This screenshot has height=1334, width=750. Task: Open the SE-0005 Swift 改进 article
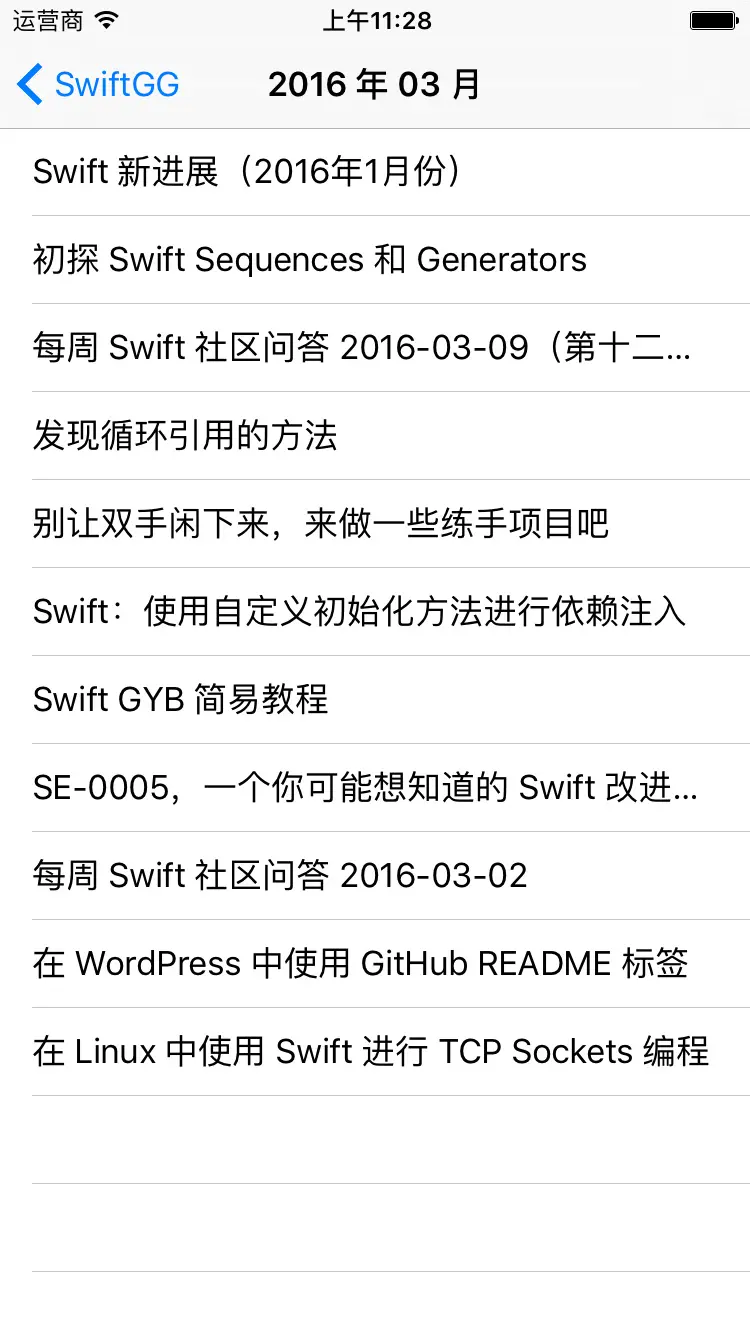click(x=365, y=788)
